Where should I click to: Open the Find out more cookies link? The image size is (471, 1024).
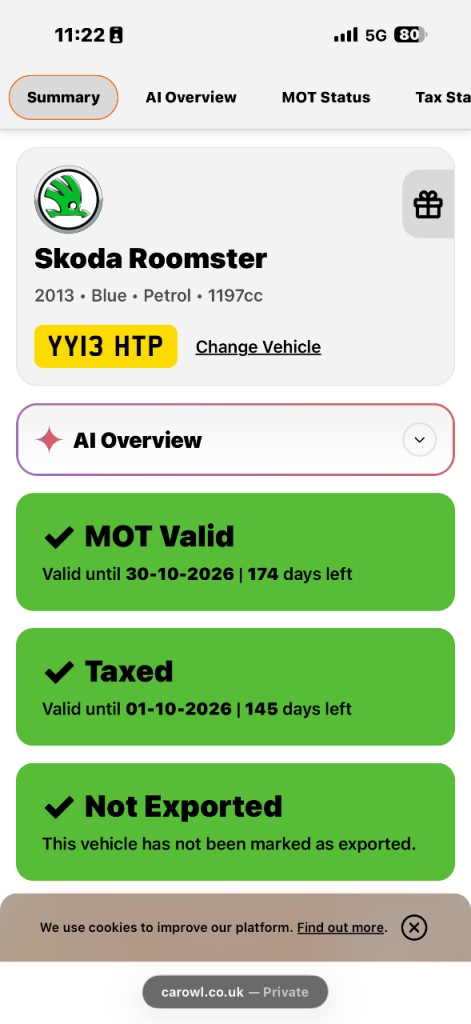click(340, 927)
